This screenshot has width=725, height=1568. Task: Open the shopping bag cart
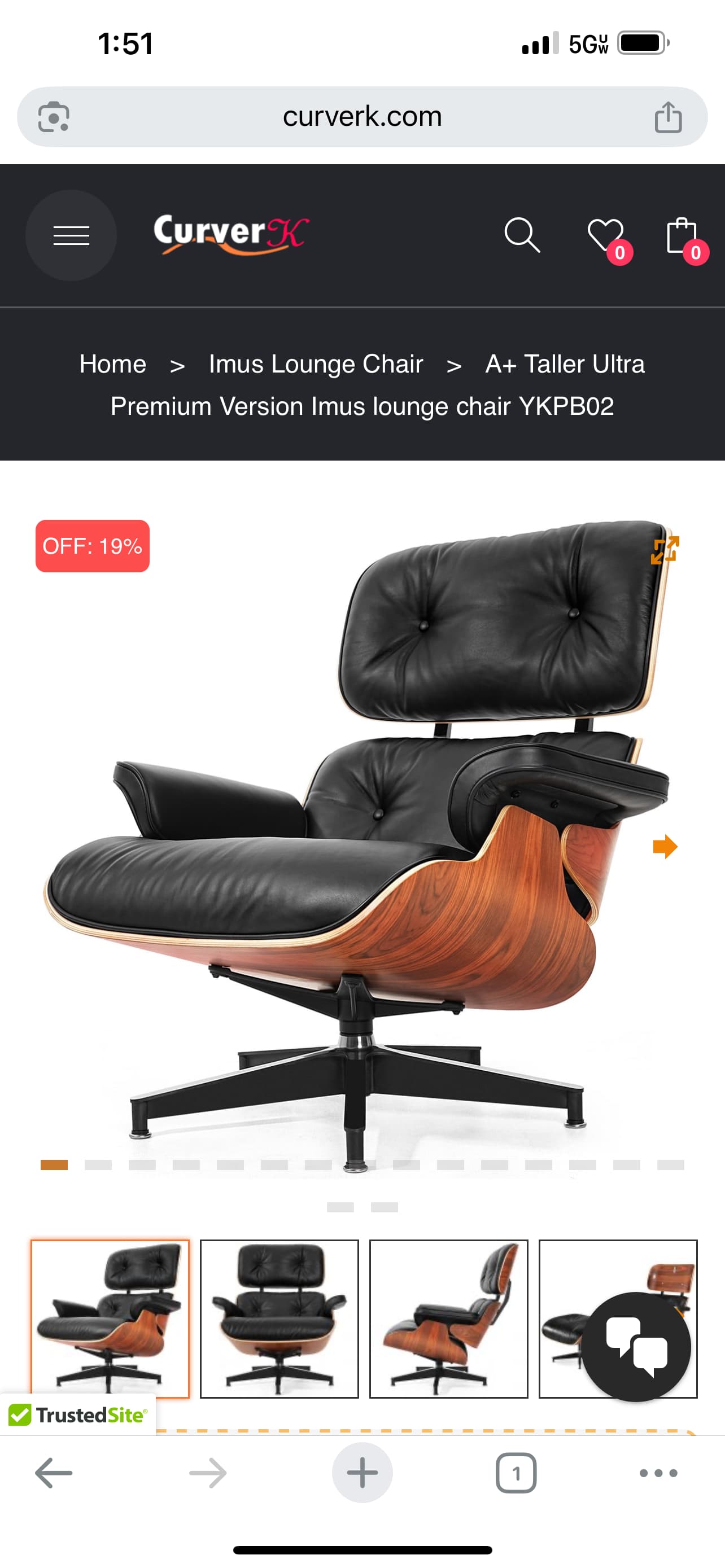682,234
